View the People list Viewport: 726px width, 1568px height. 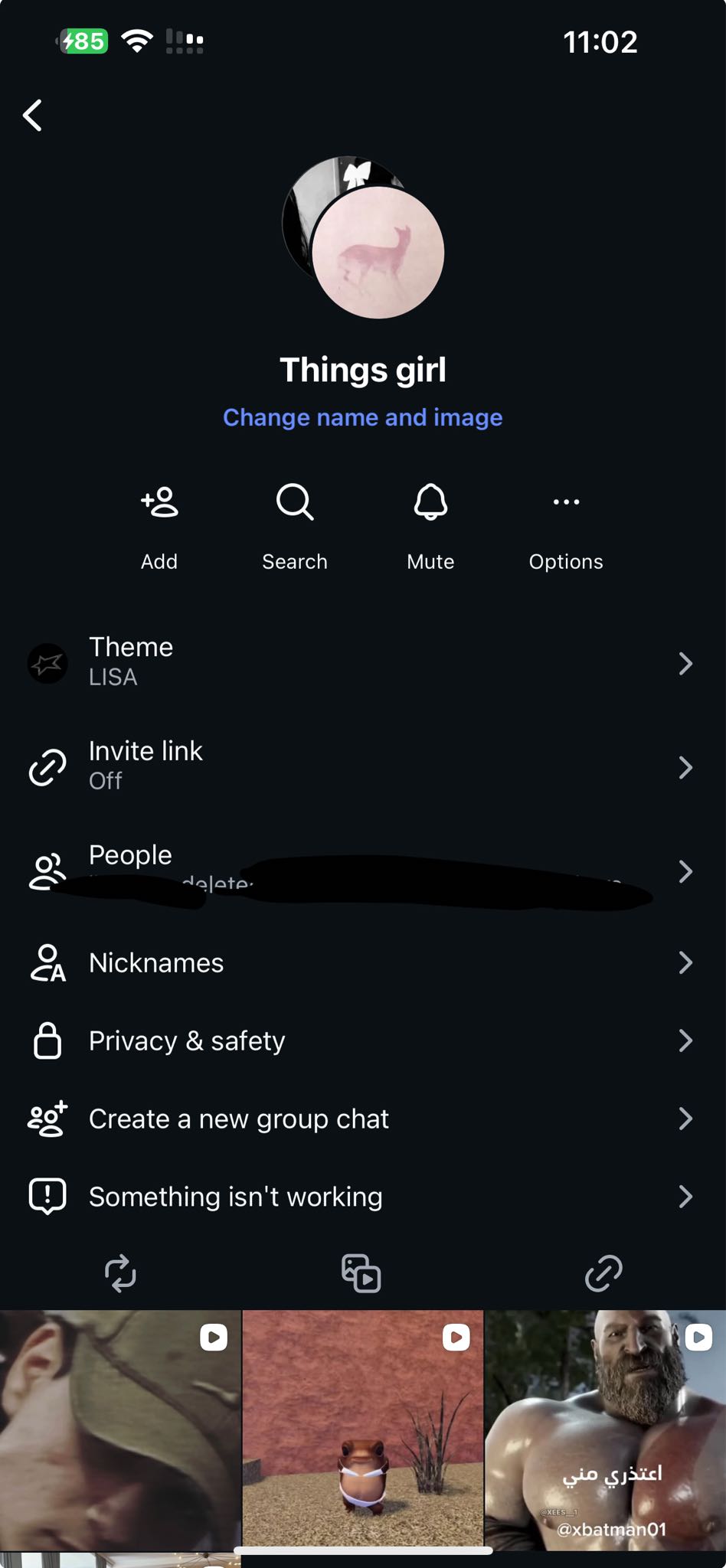(363, 871)
